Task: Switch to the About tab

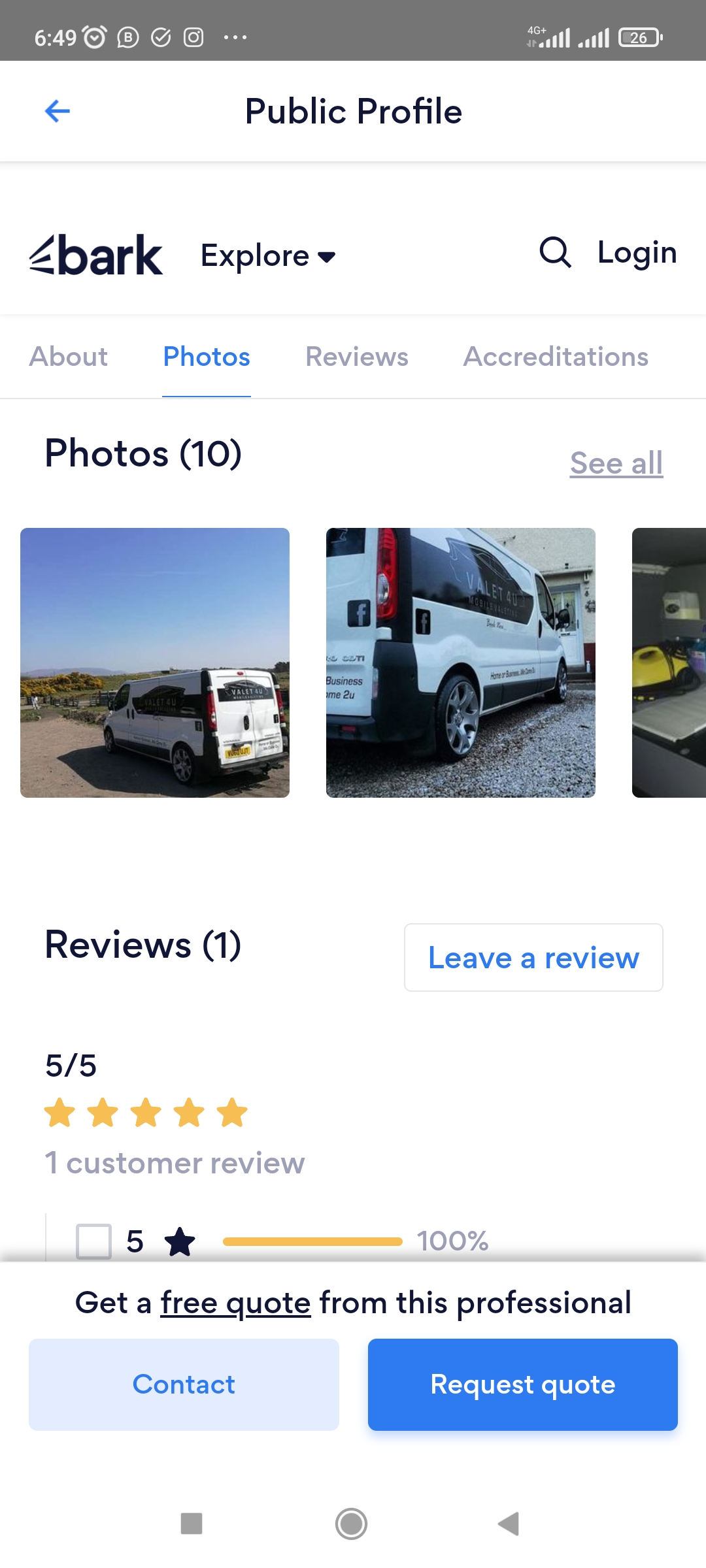Action: [69, 357]
